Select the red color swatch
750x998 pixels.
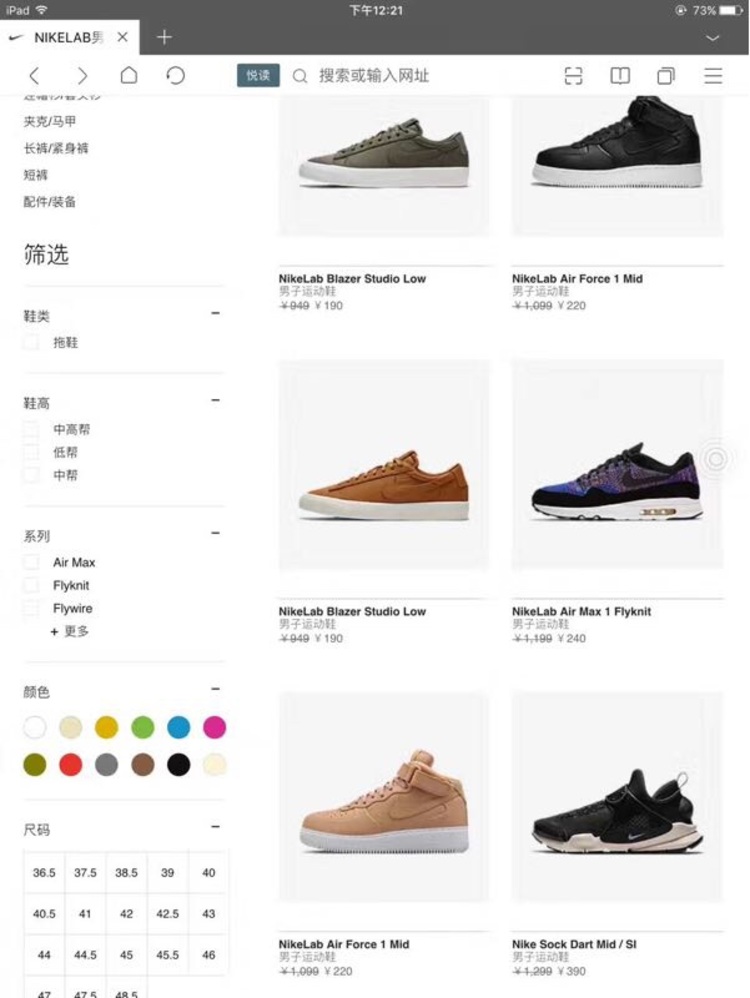coord(70,765)
